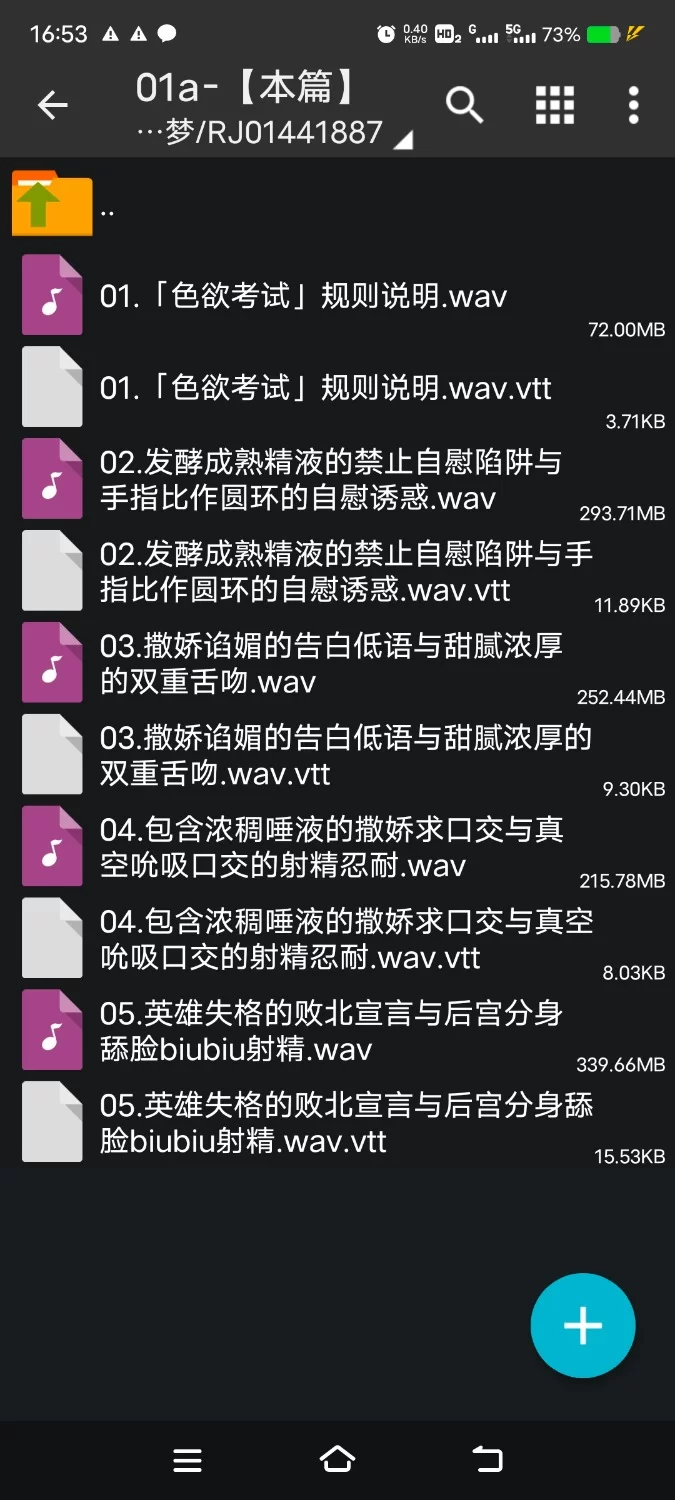Image resolution: width=675 pixels, height=1500 pixels.
Task: Go to the system home screen
Action: [x=337, y=1460]
